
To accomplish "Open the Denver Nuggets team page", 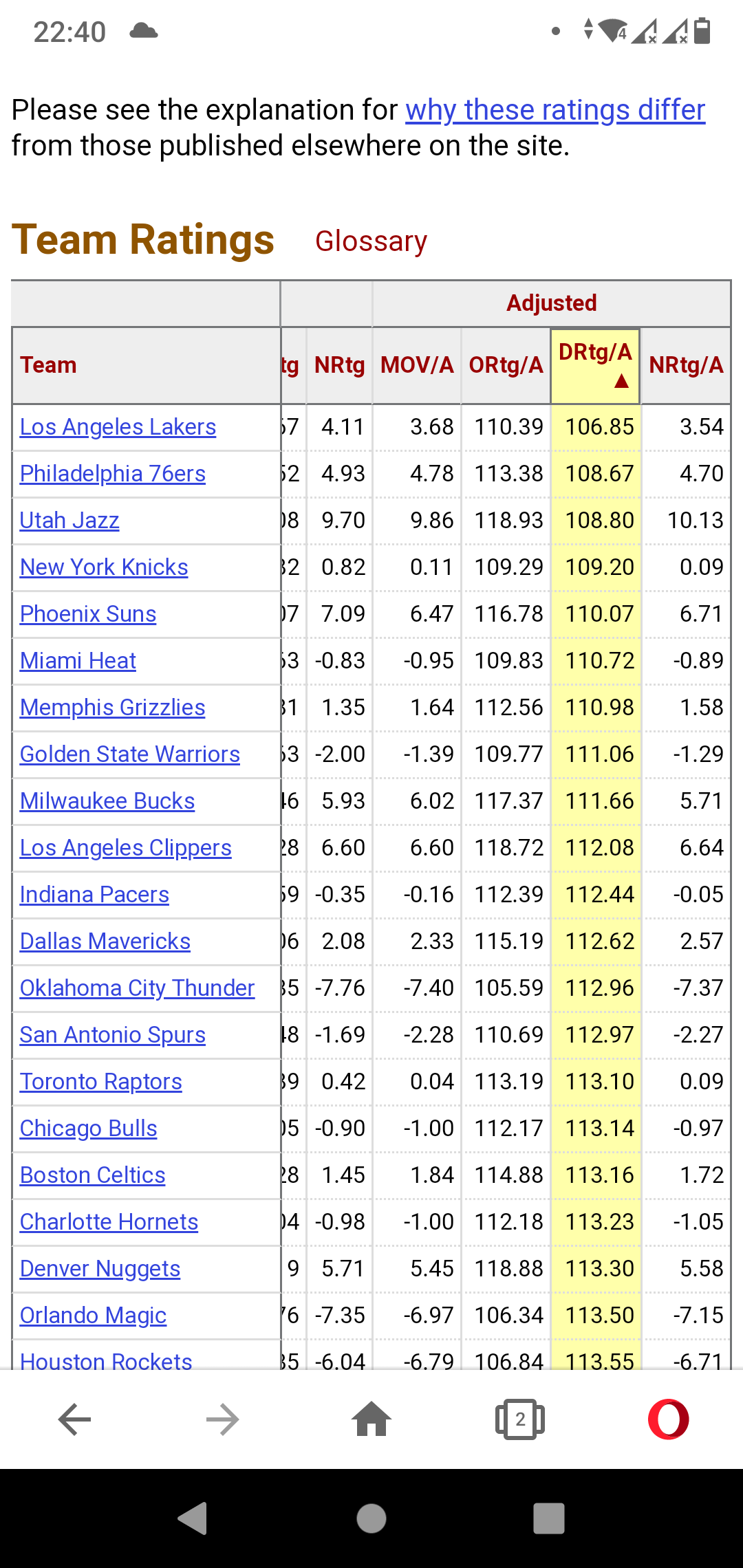I will (x=100, y=1269).
